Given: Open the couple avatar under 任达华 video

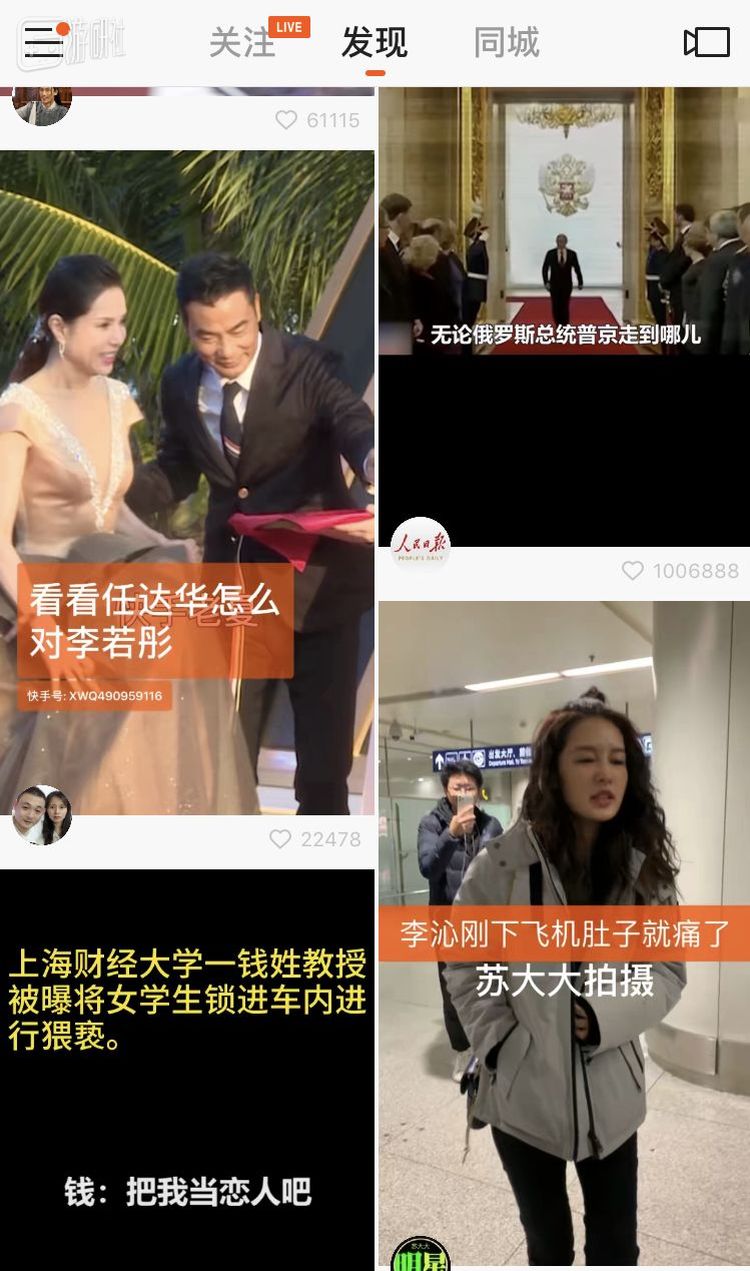Looking at the screenshot, I should tap(42, 815).
